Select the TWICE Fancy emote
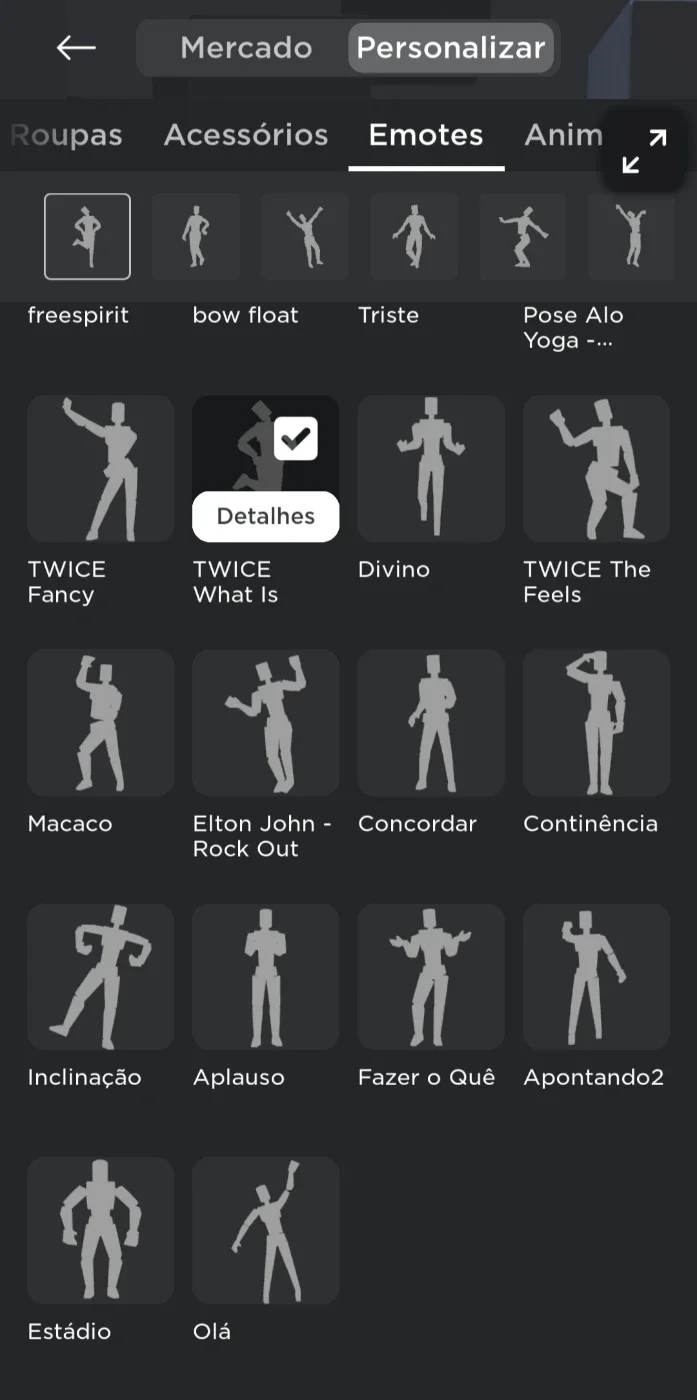This screenshot has height=1400, width=697. tap(101, 468)
